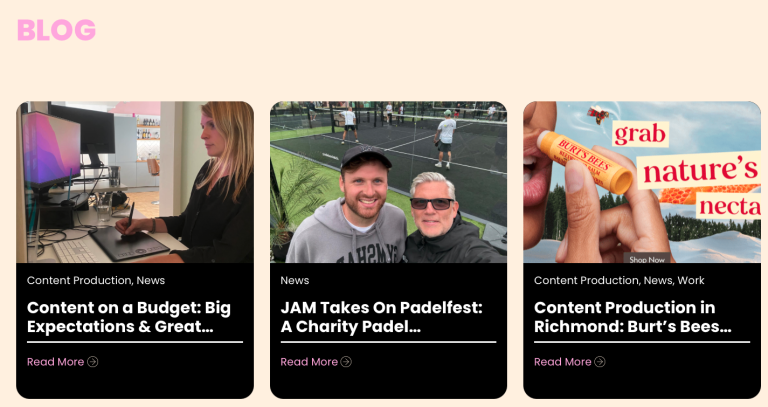Open the Burt's Bees Richmond article title
Viewport: 768px width, 407px height.
(633, 317)
